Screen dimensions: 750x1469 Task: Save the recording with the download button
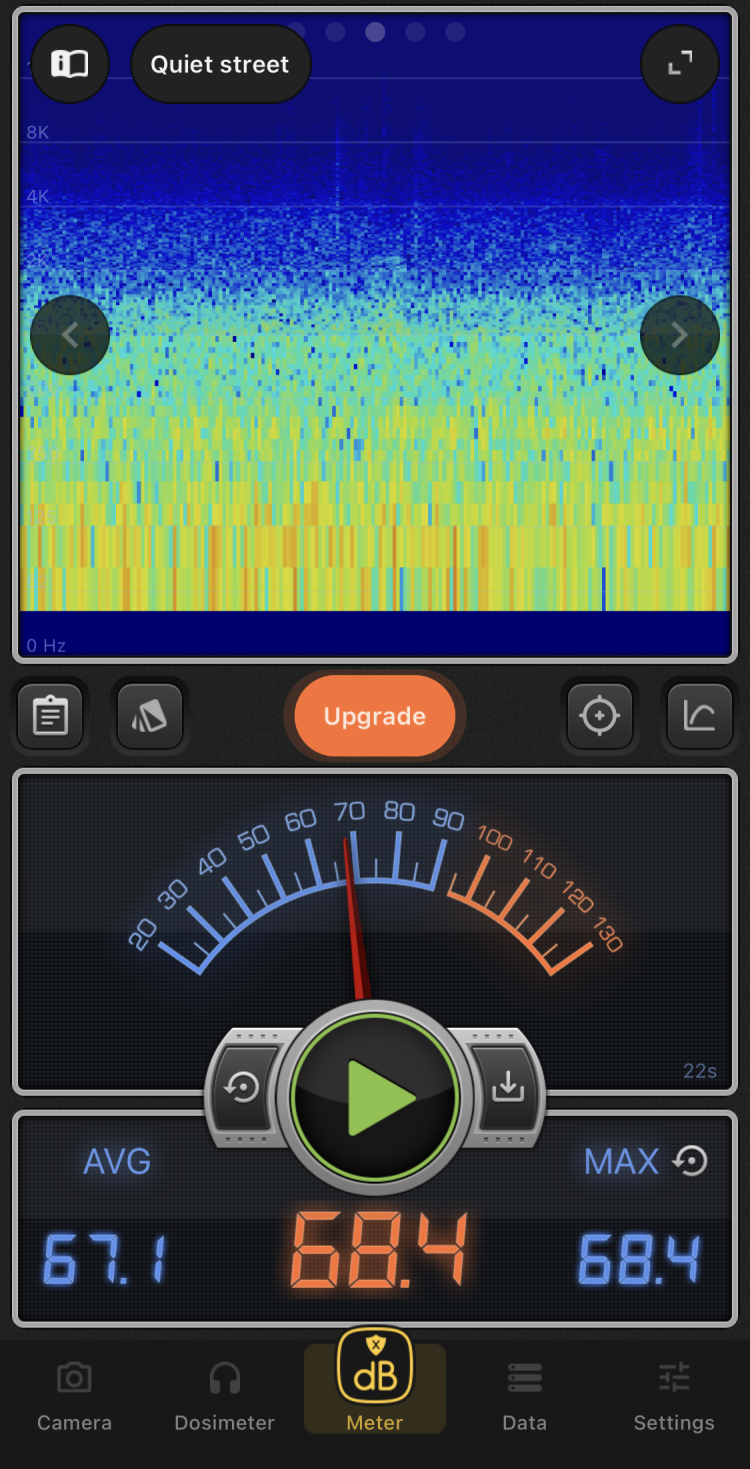pos(508,1086)
